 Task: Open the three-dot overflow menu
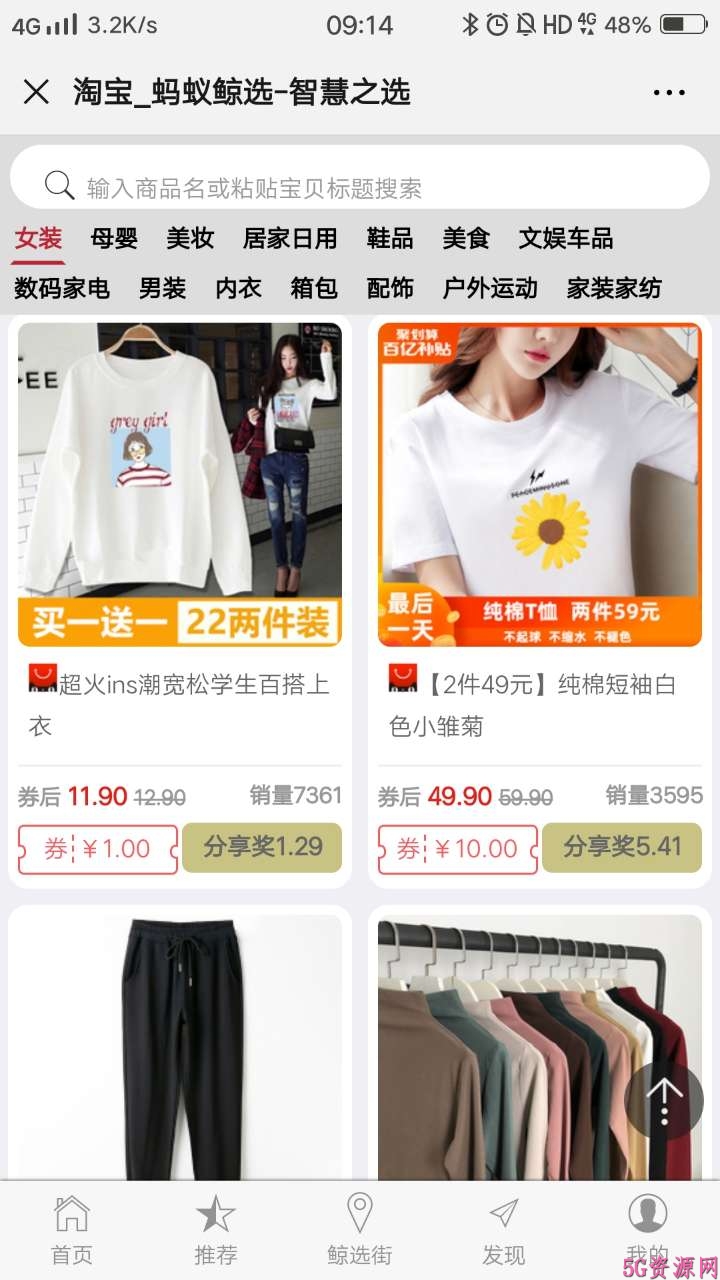click(669, 93)
